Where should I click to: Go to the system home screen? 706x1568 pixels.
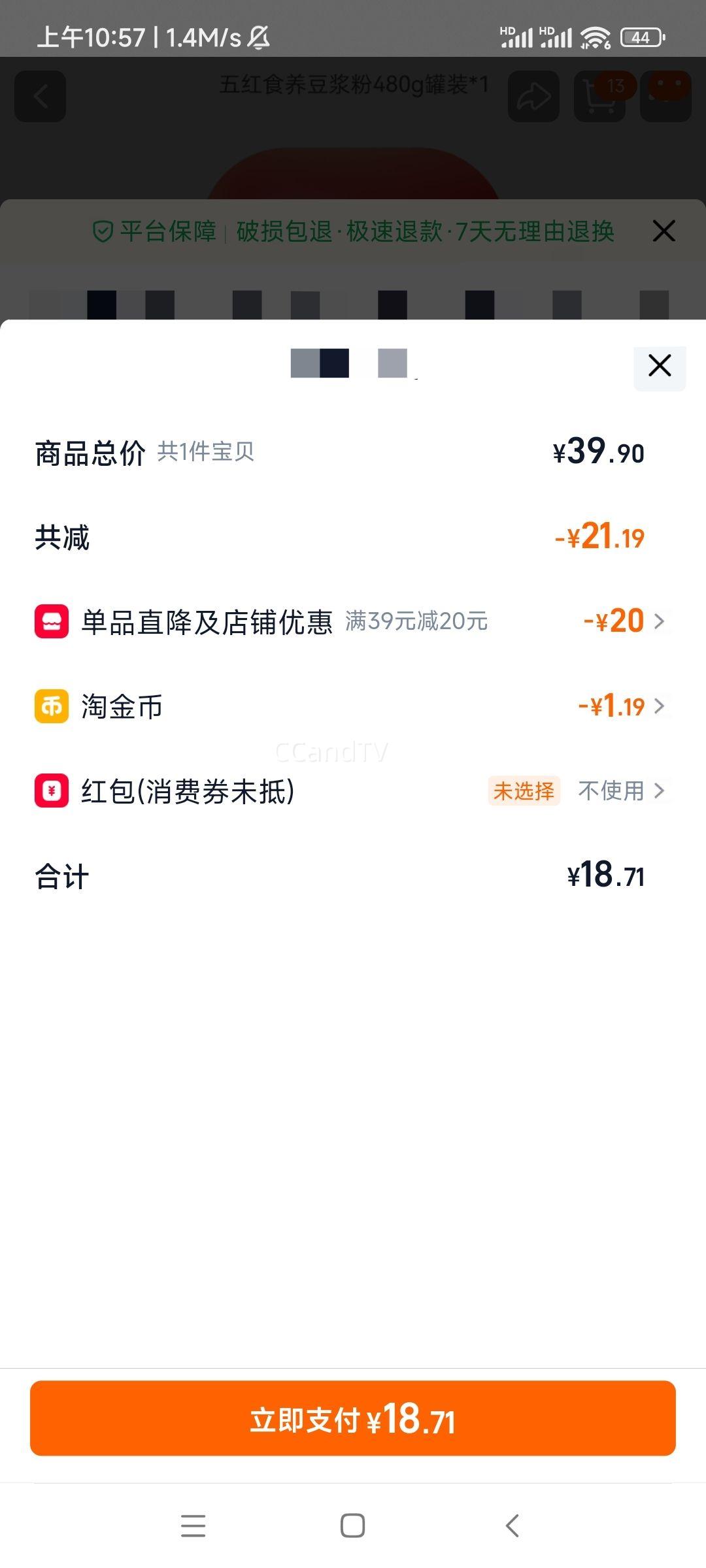click(x=353, y=1526)
